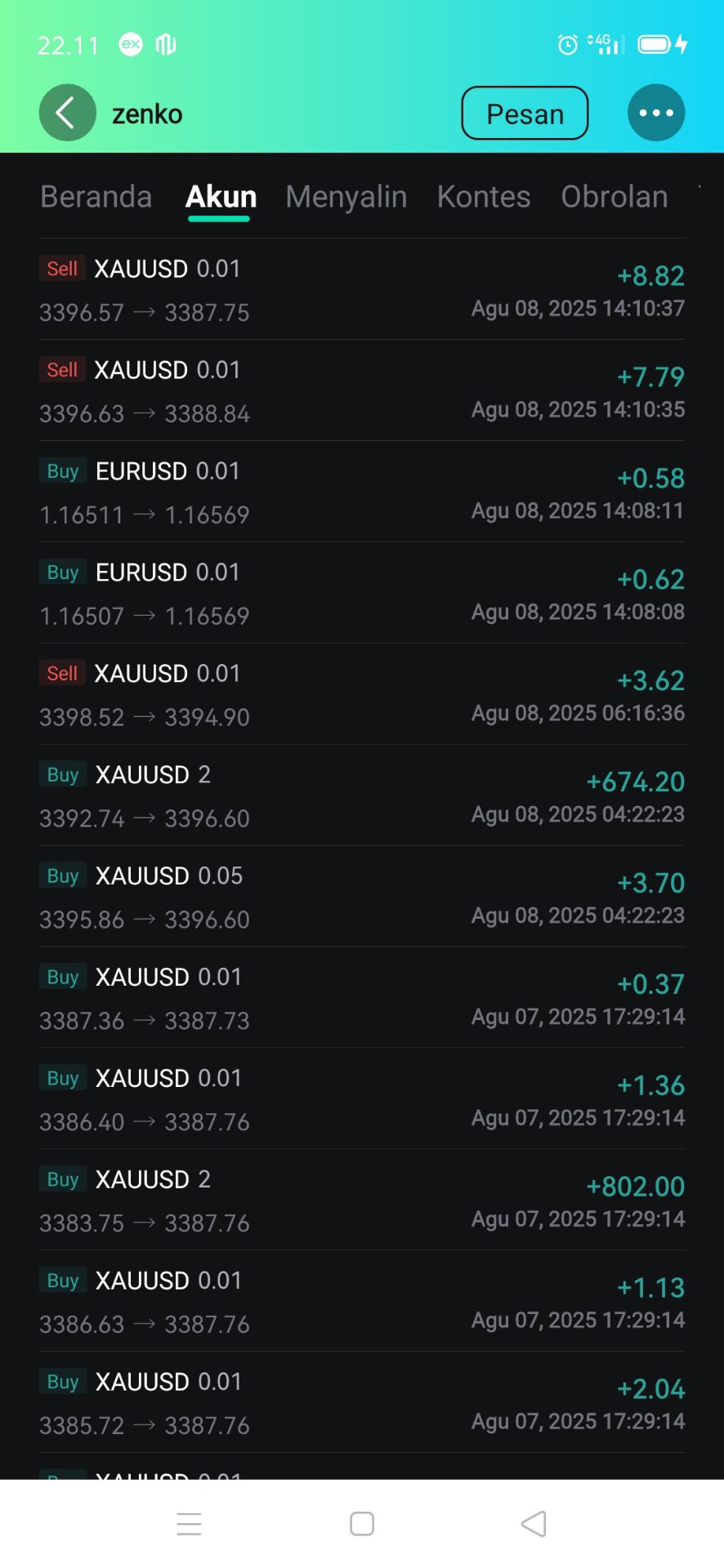Open the XAUUSD 0.05 buy trade
This screenshot has width=724, height=1568.
coord(362,897)
